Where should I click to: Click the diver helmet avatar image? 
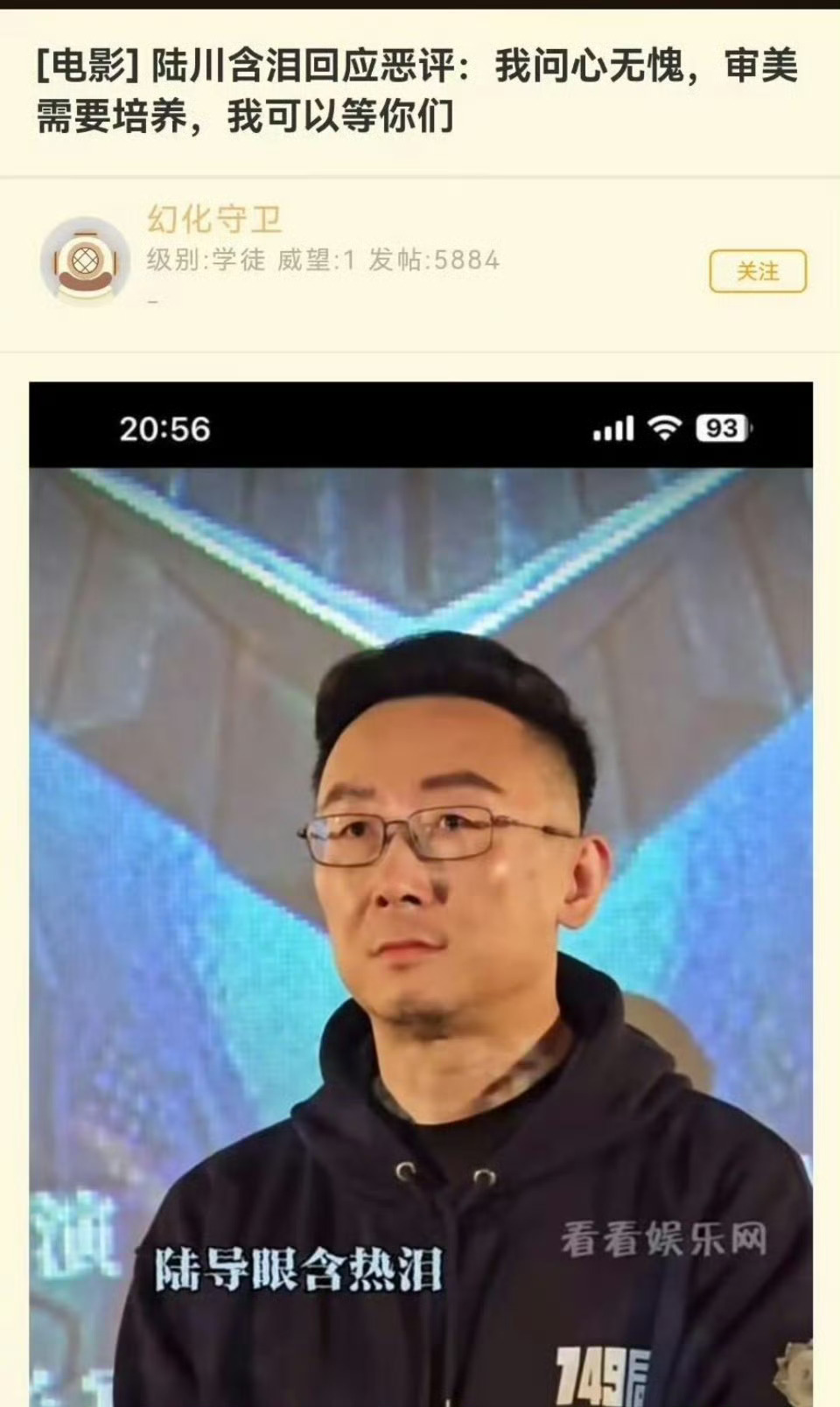click(x=86, y=258)
